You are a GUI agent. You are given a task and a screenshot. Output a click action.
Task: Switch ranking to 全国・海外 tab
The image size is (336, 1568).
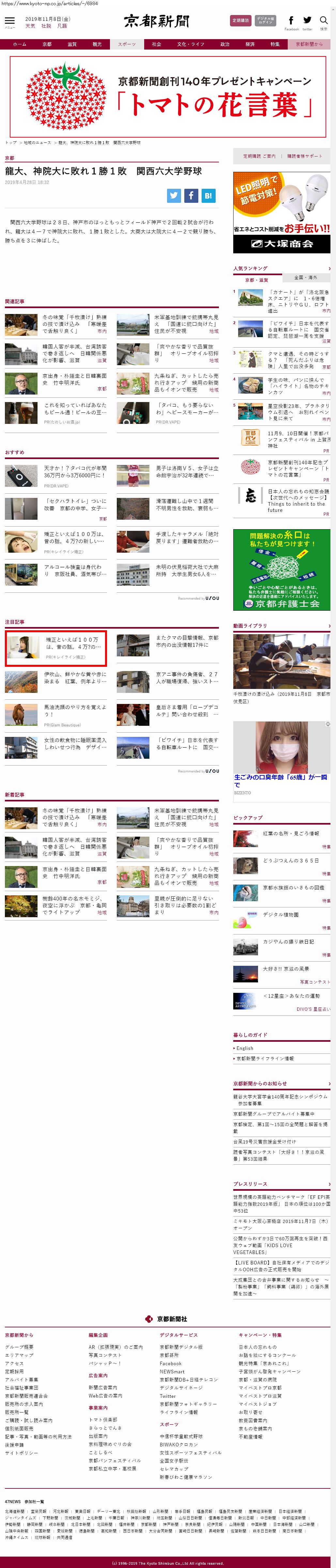pyautogui.click(x=306, y=277)
